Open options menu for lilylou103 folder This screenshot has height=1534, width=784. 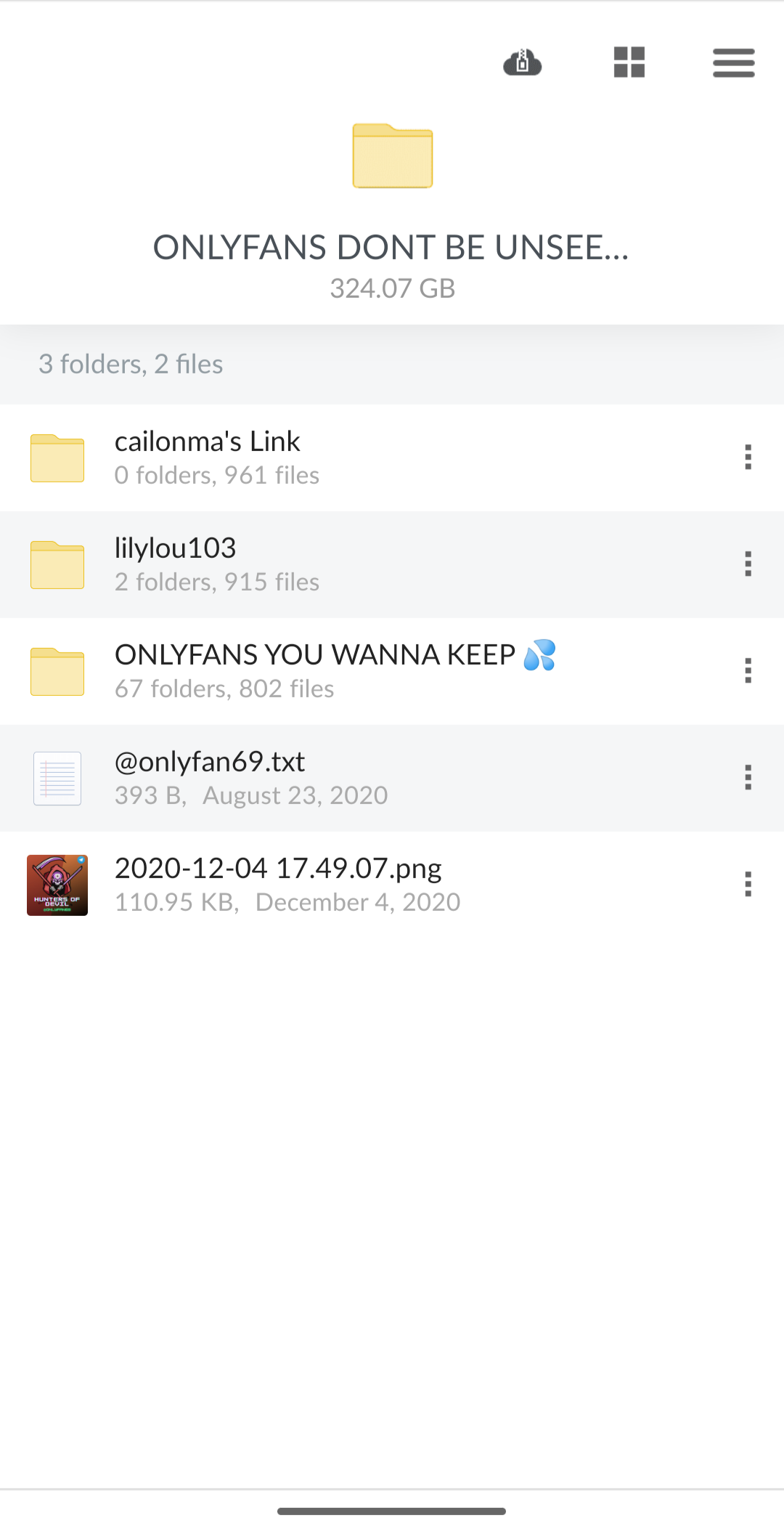pyautogui.click(x=748, y=564)
